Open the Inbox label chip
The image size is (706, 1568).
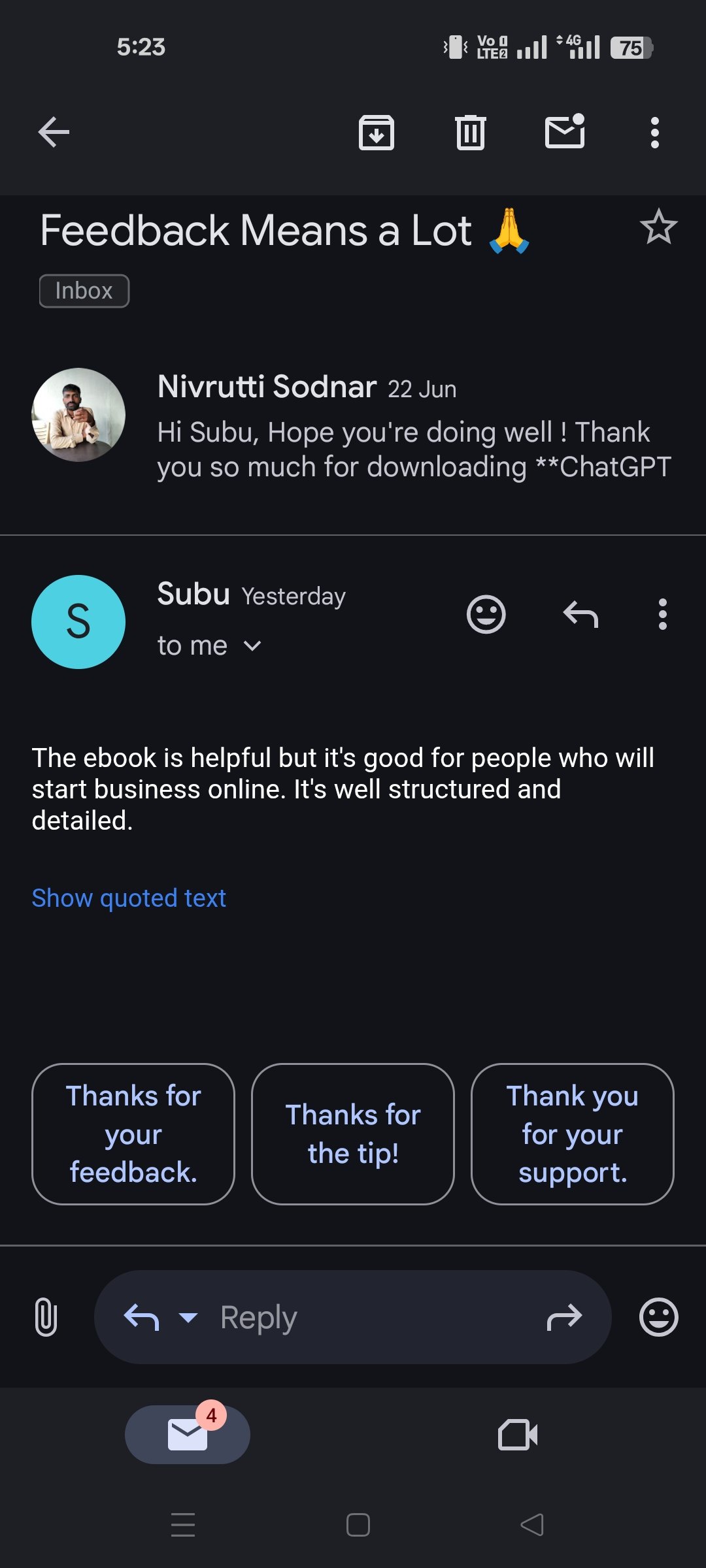click(x=84, y=291)
